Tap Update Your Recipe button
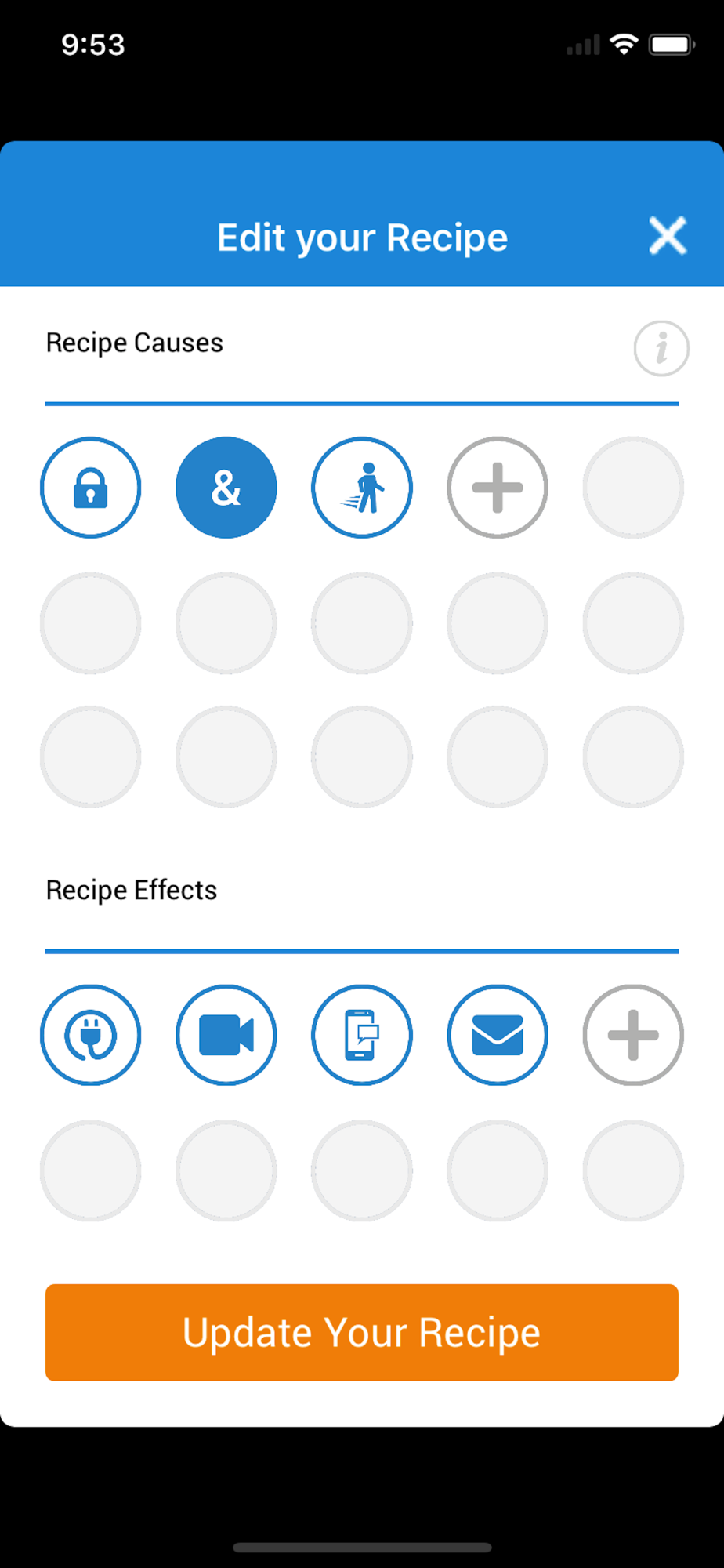 click(362, 1332)
